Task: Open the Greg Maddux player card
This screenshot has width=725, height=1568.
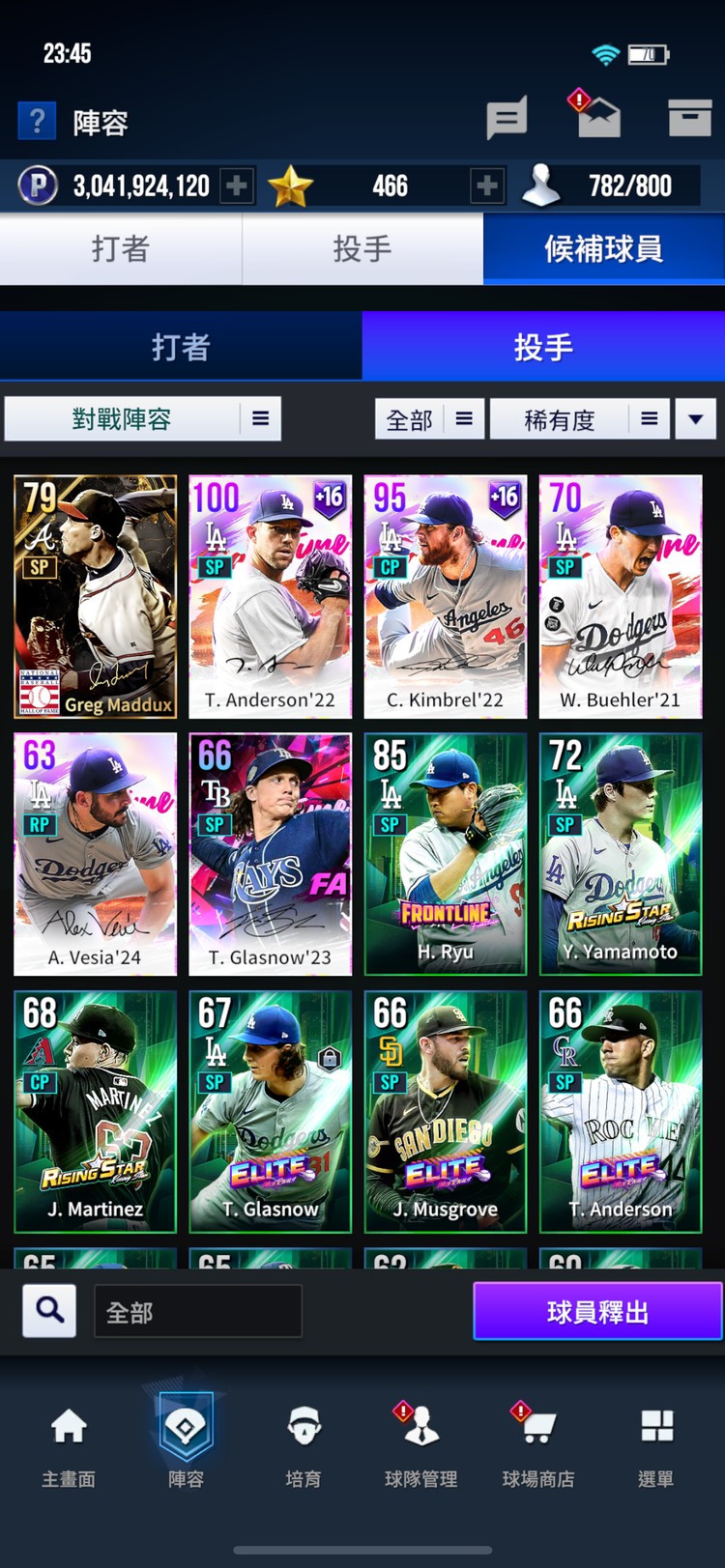Action: (x=96, y=596)
